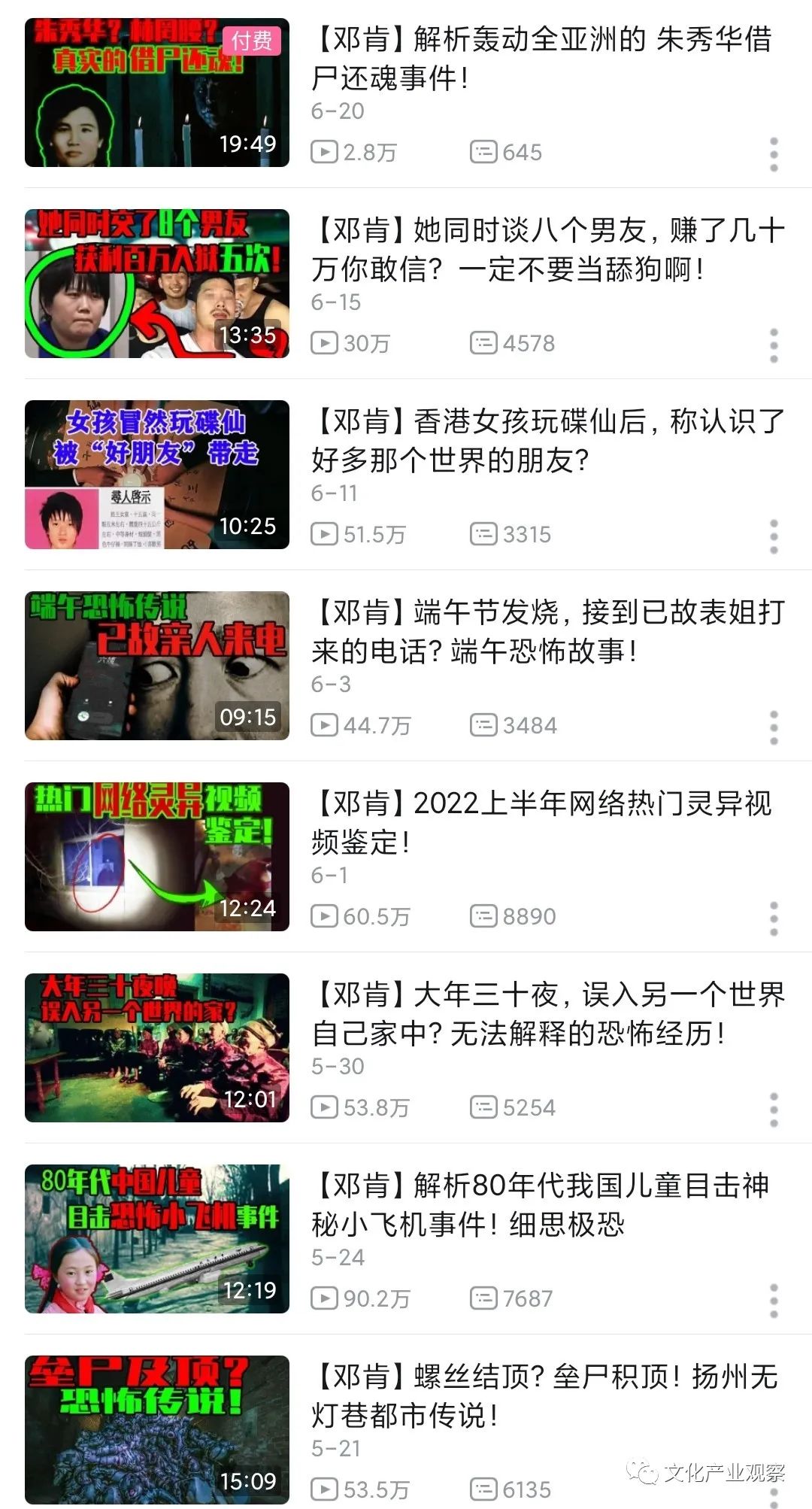Tap the three dots beside 香港女孩玩碟仙 video
The image size is (812, 1509).
774,536
